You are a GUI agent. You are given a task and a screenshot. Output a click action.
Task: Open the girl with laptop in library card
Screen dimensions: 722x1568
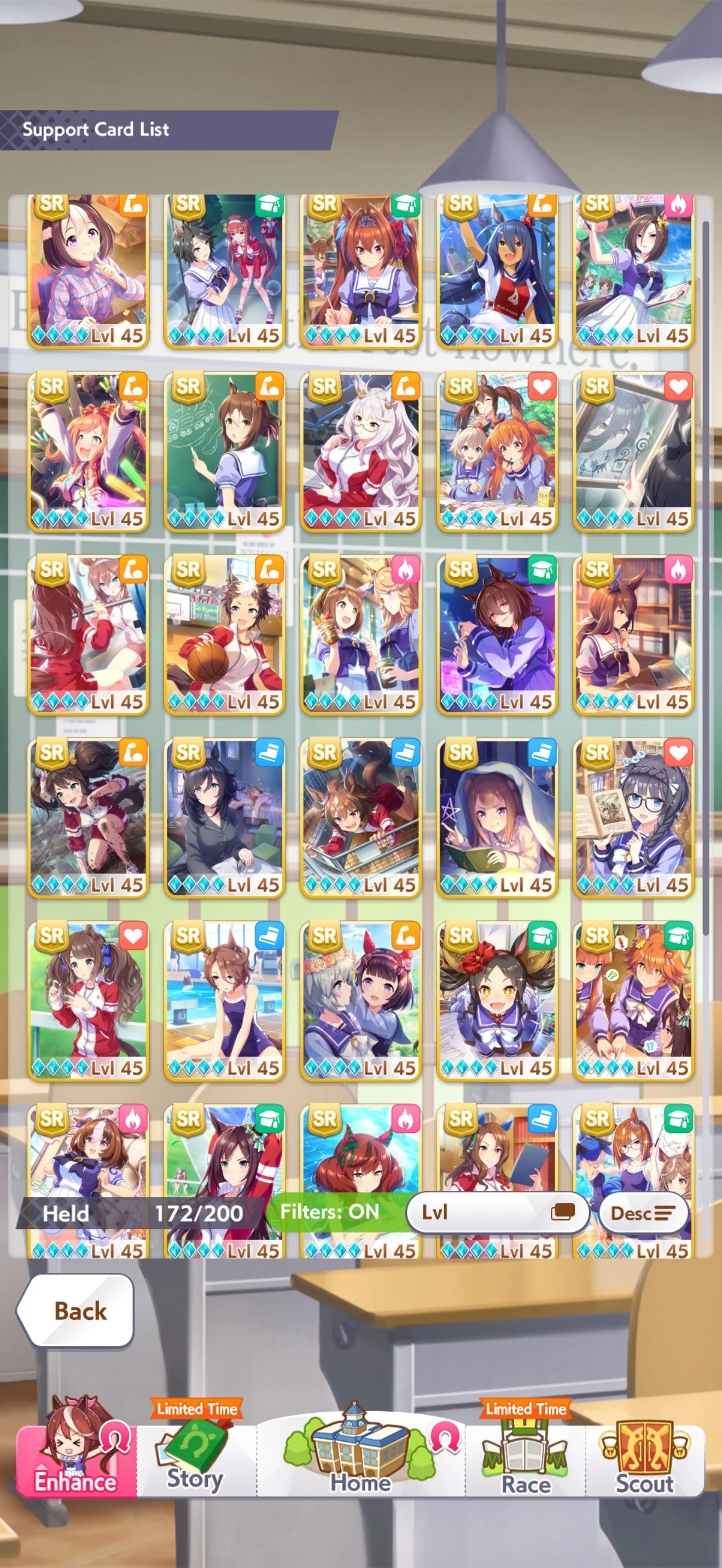633,633
